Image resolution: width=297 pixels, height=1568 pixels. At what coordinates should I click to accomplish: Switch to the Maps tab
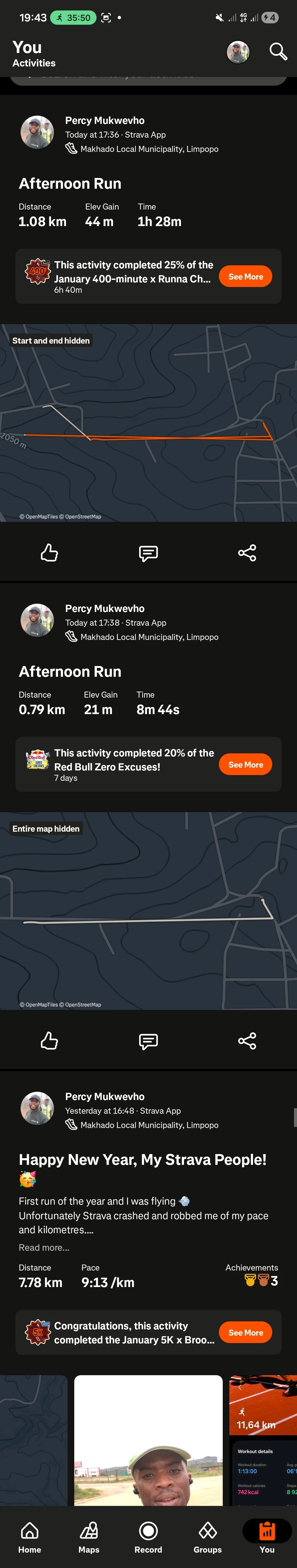89,1537
